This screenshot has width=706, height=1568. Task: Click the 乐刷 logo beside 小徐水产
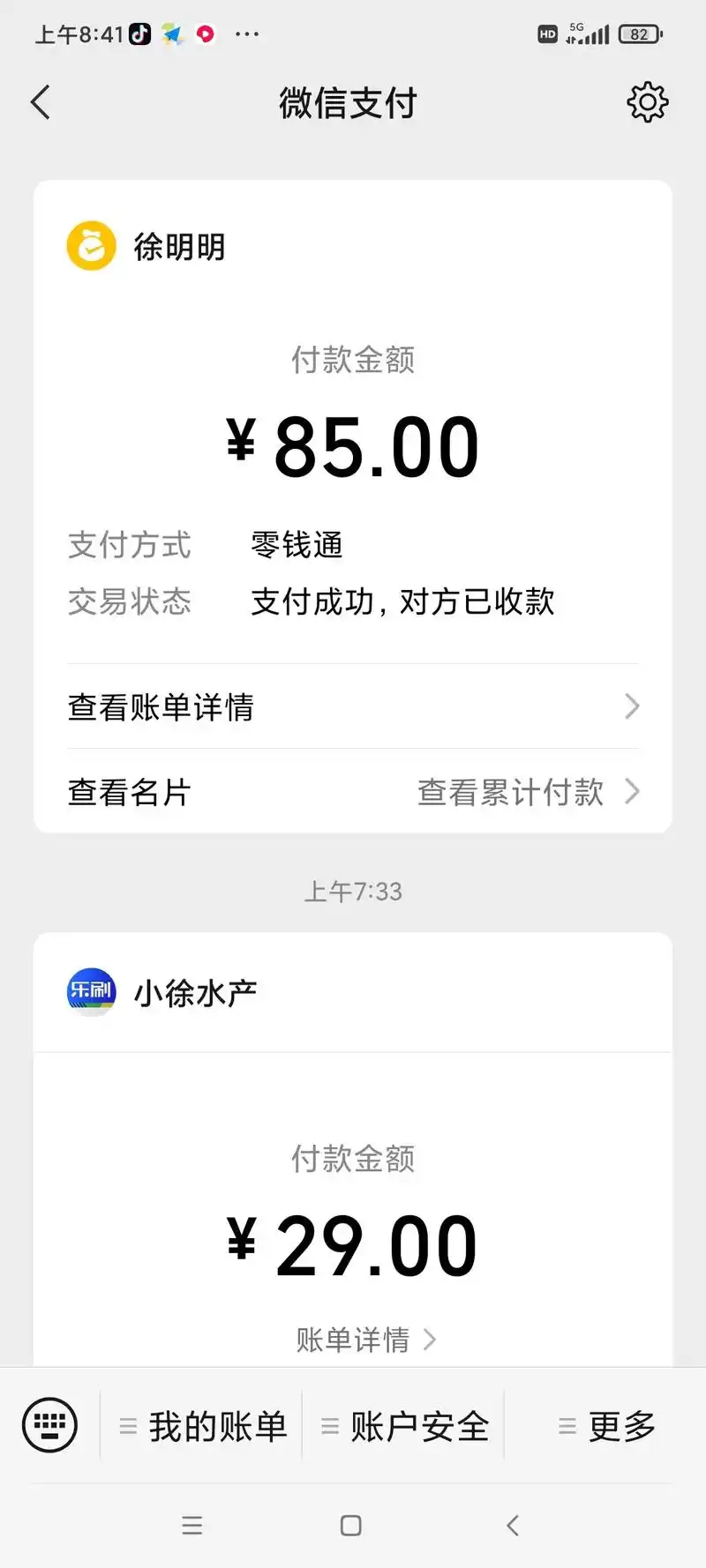(91, 991)
